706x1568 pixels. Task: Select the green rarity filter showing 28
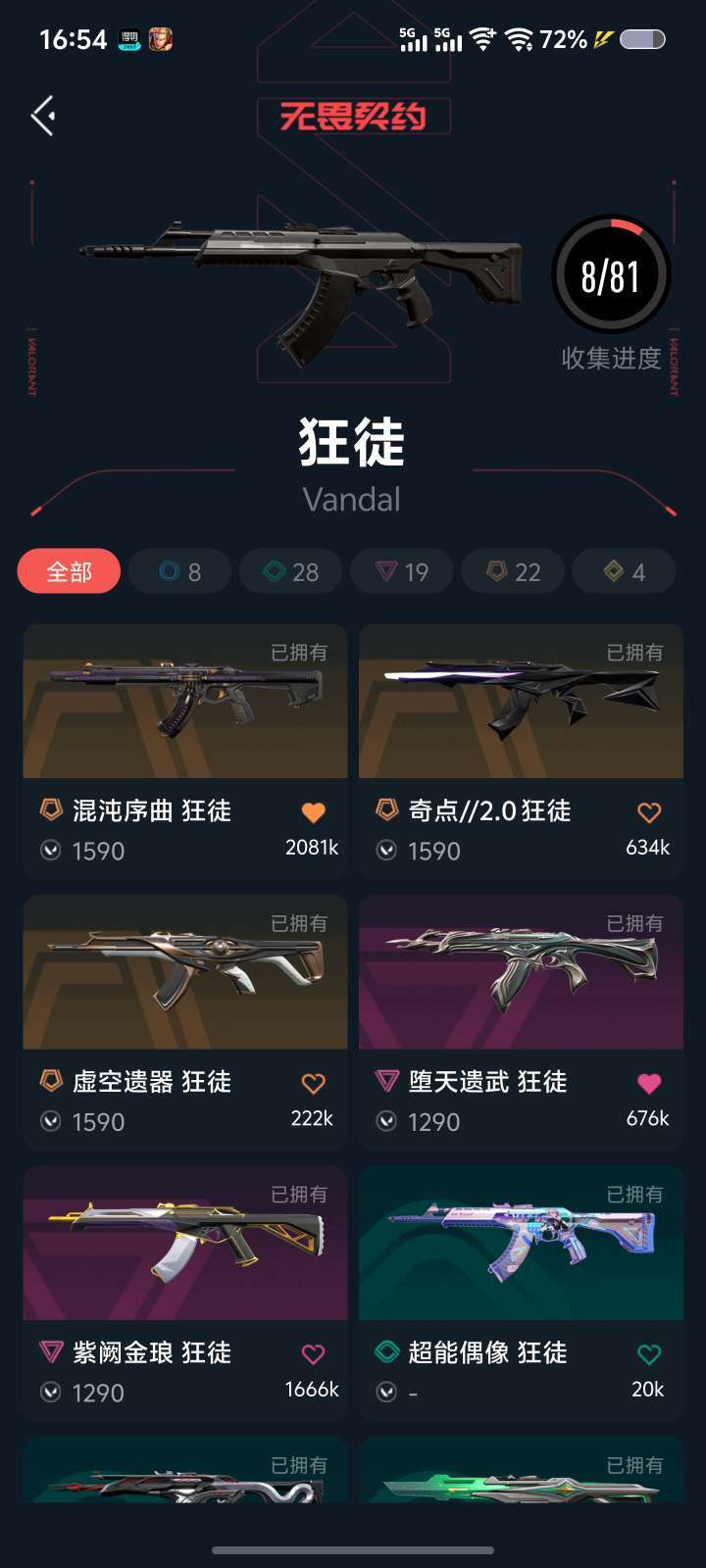pyautogui.click(x=290, y=571)
